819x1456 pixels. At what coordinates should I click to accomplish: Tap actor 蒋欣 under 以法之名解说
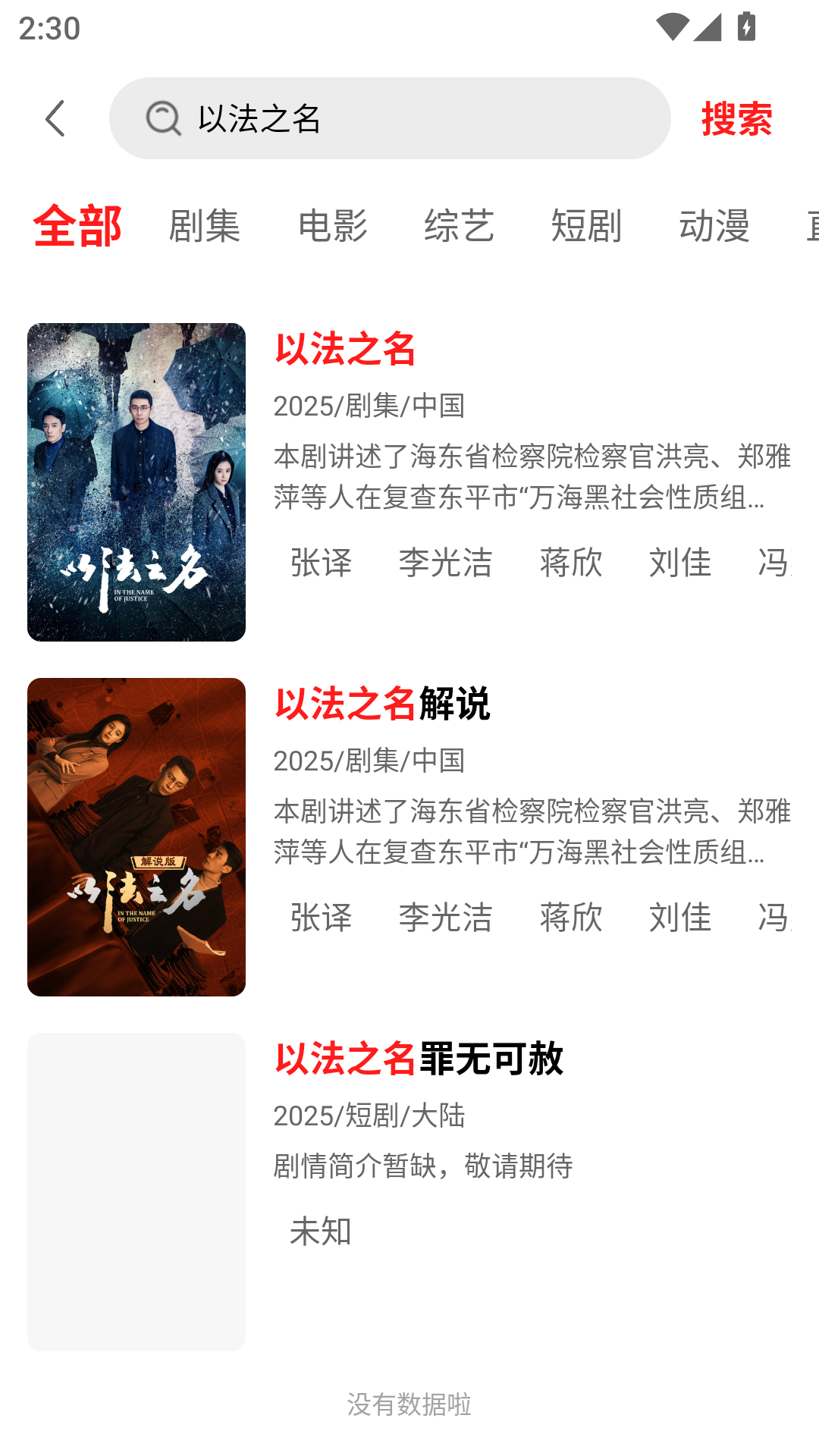coord(571,918)
